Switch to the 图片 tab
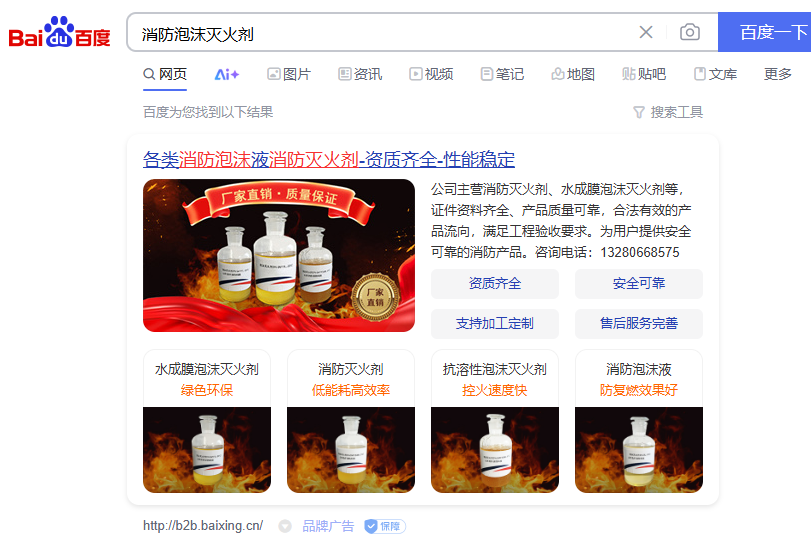 tap(289, 74)
